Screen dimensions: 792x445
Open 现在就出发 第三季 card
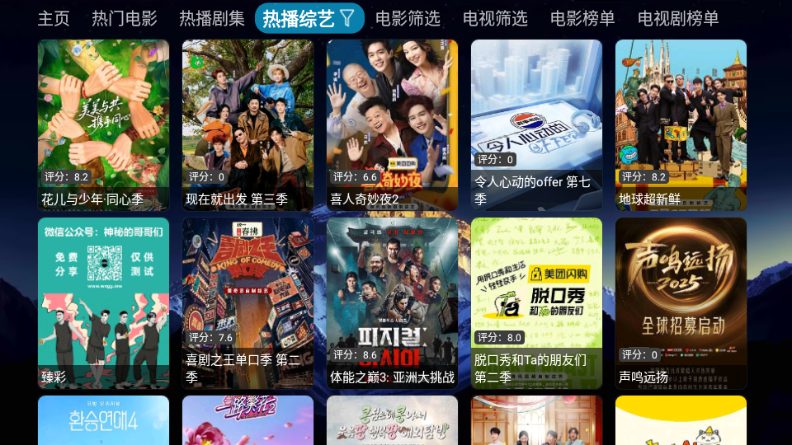pyautogui.click(x=248, y=124)
